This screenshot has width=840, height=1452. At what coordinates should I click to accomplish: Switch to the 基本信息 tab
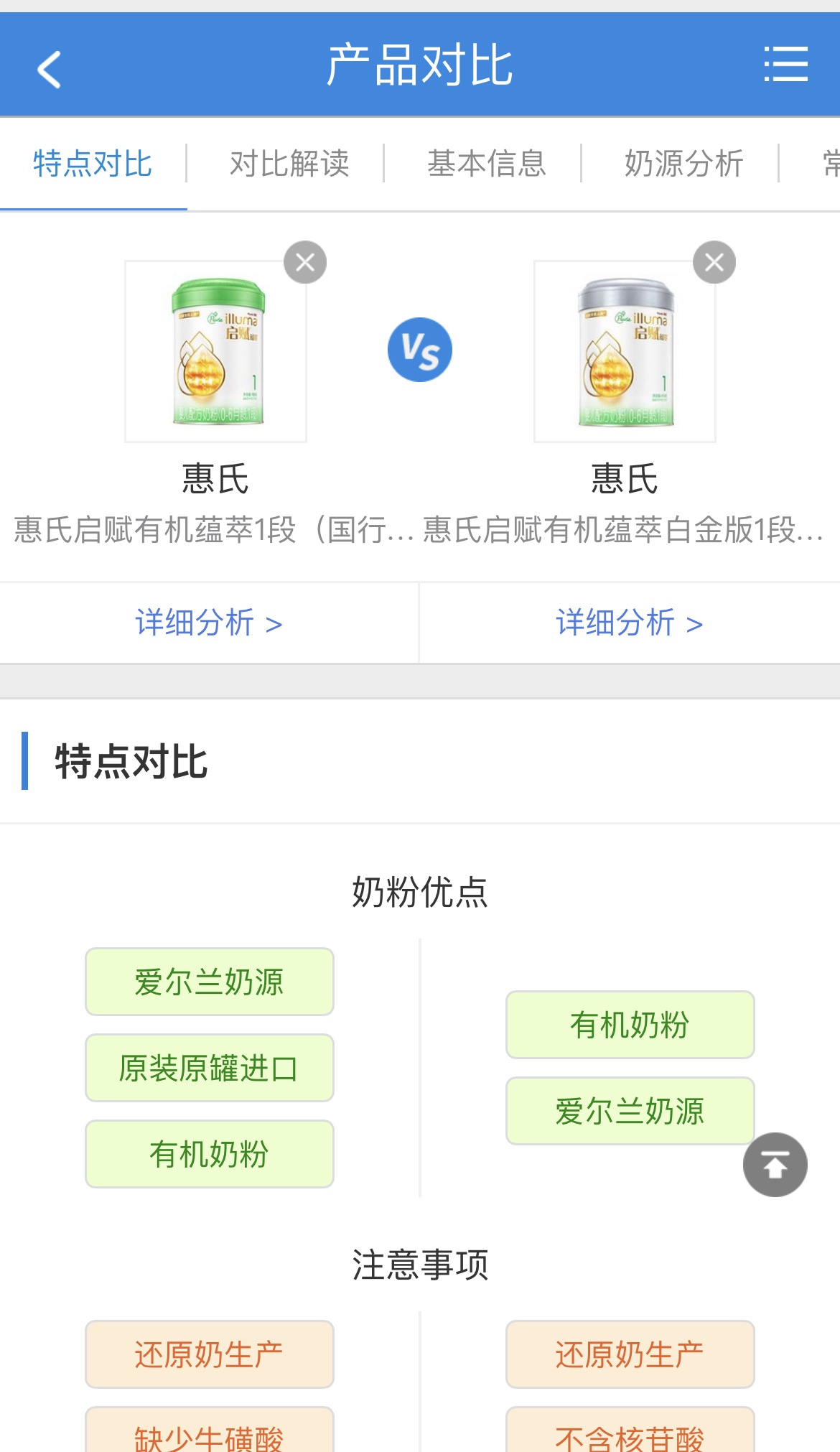[487, 164]
